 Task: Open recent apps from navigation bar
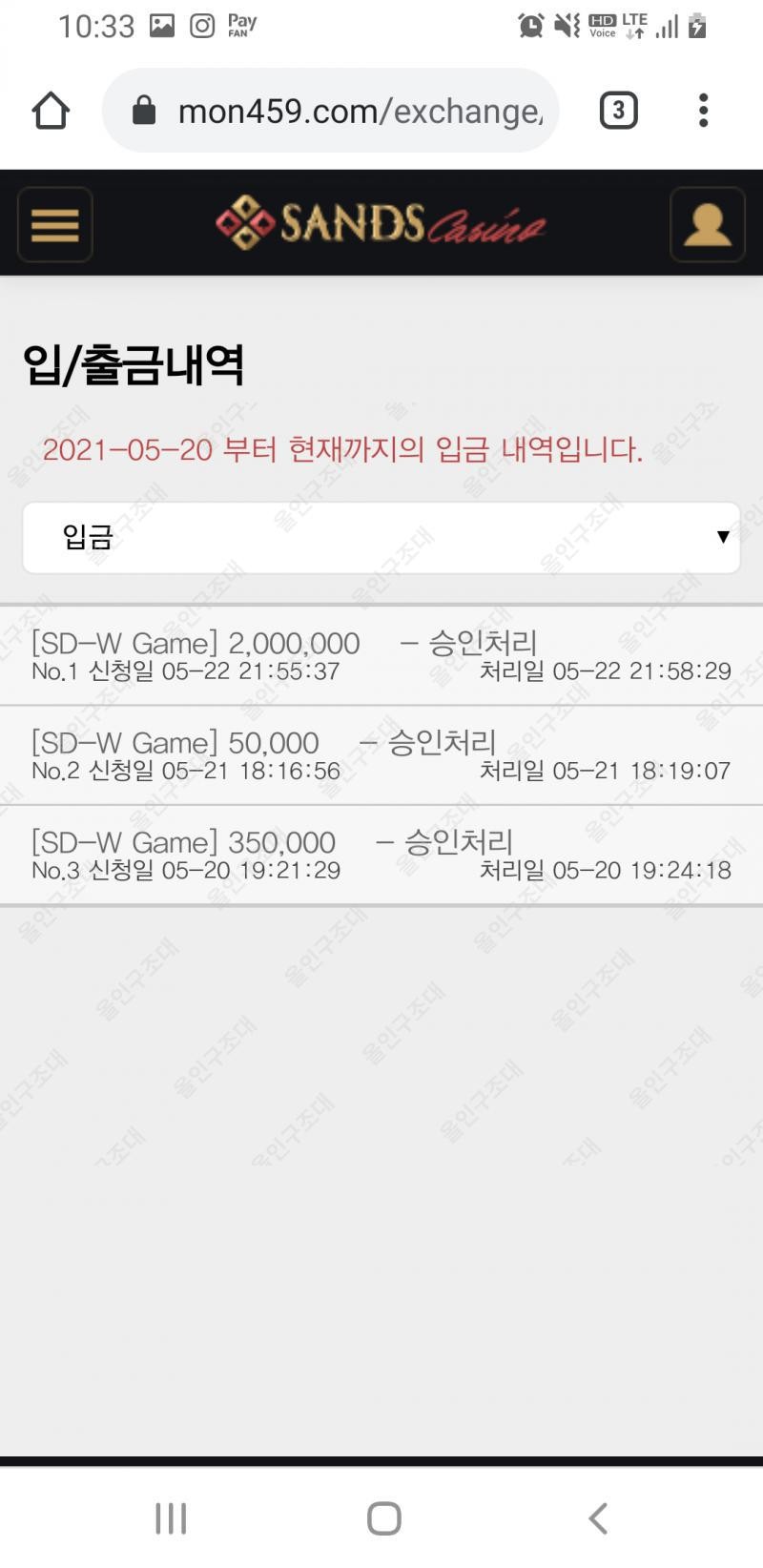click(171, 1517)
